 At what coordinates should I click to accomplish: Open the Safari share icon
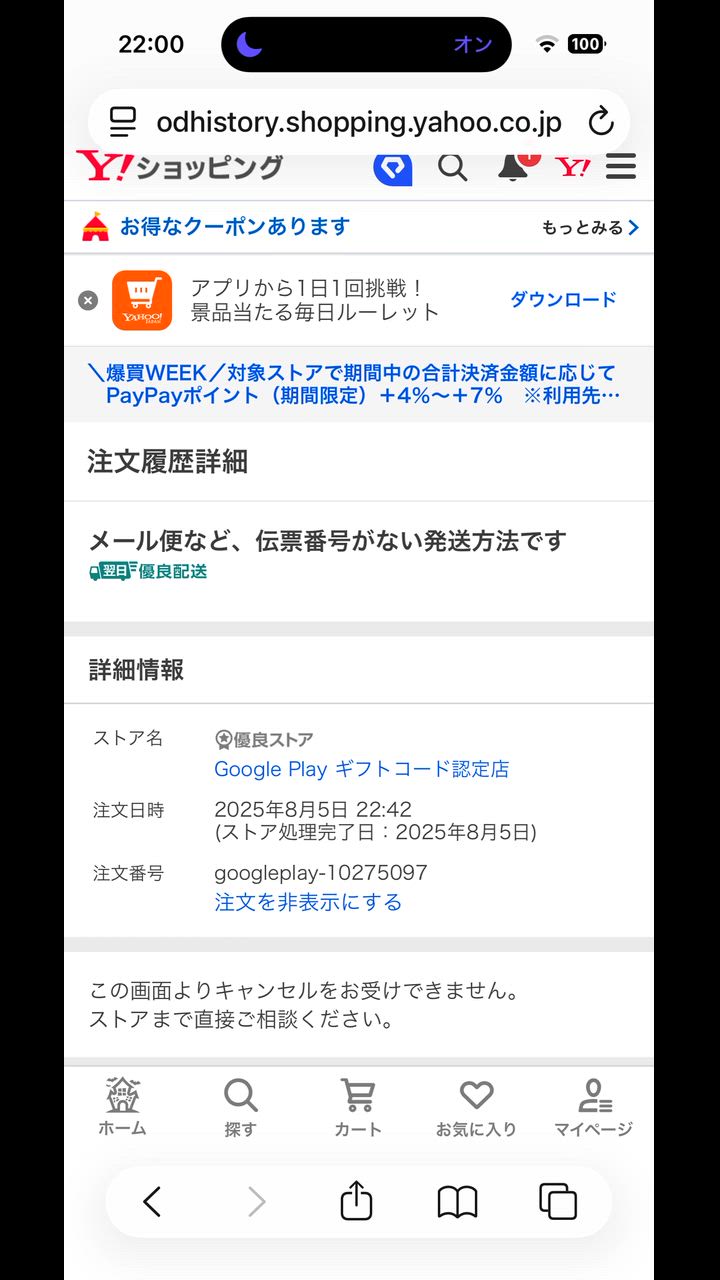click(x=356, y=1203)
